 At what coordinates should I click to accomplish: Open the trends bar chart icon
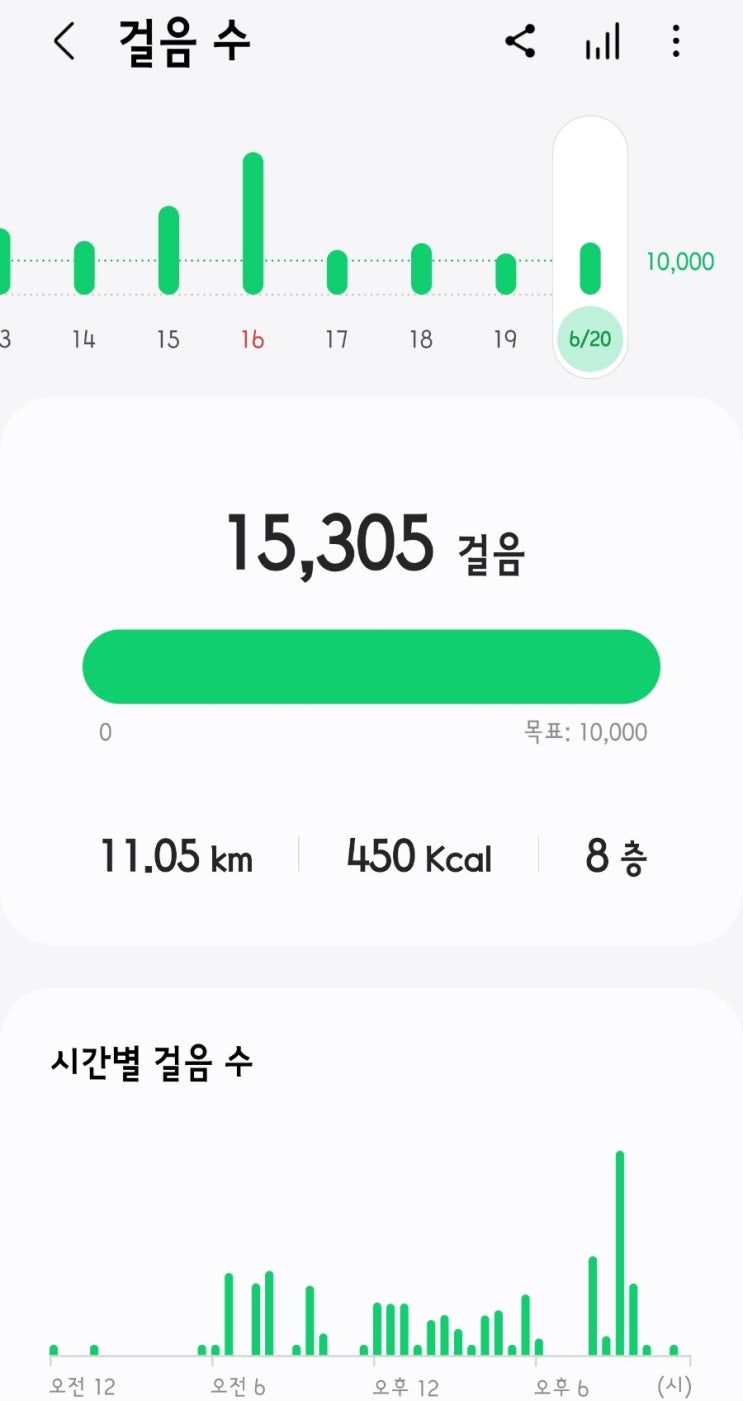(x=602, y=43)
